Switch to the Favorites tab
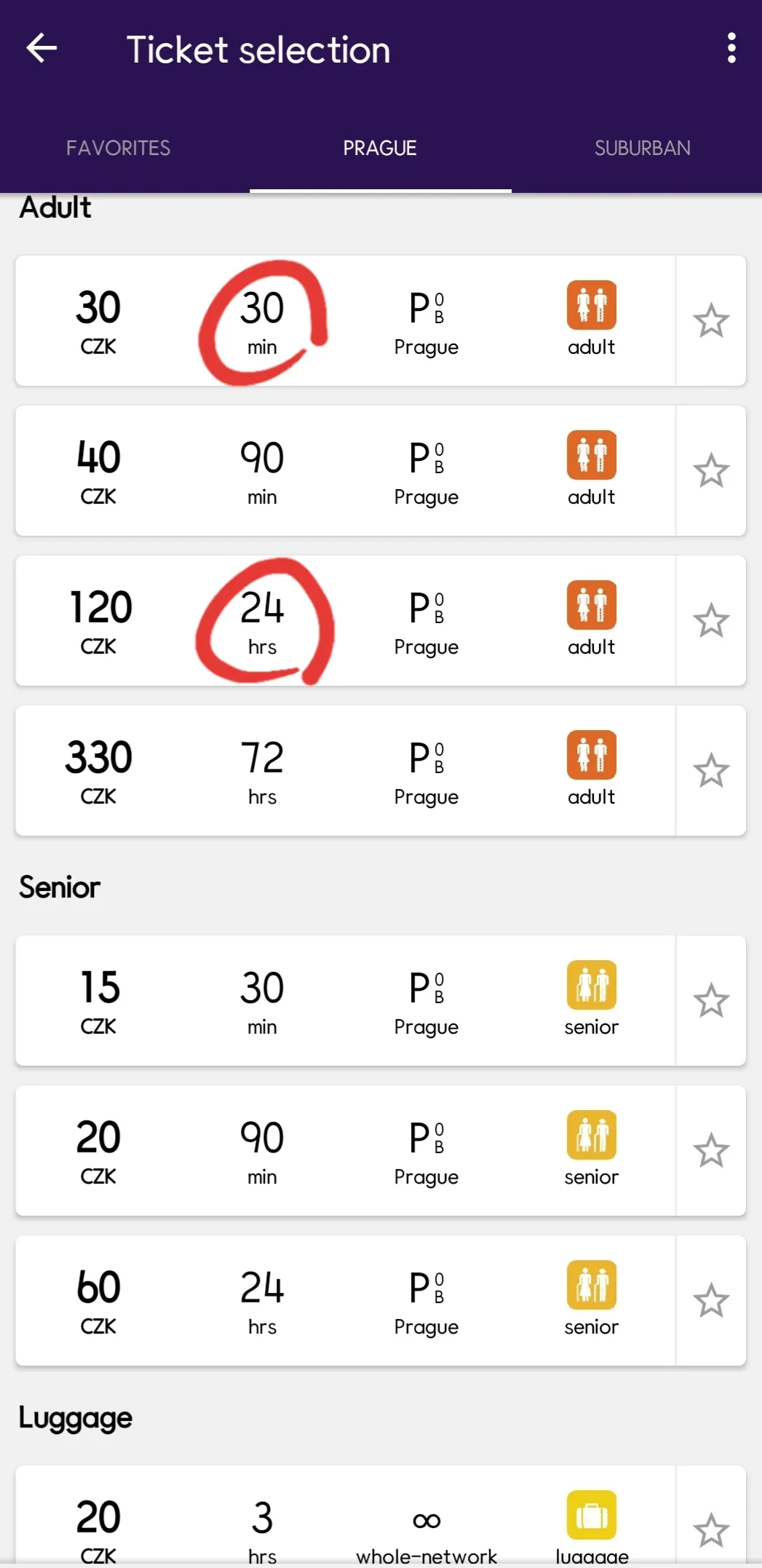 118,148
